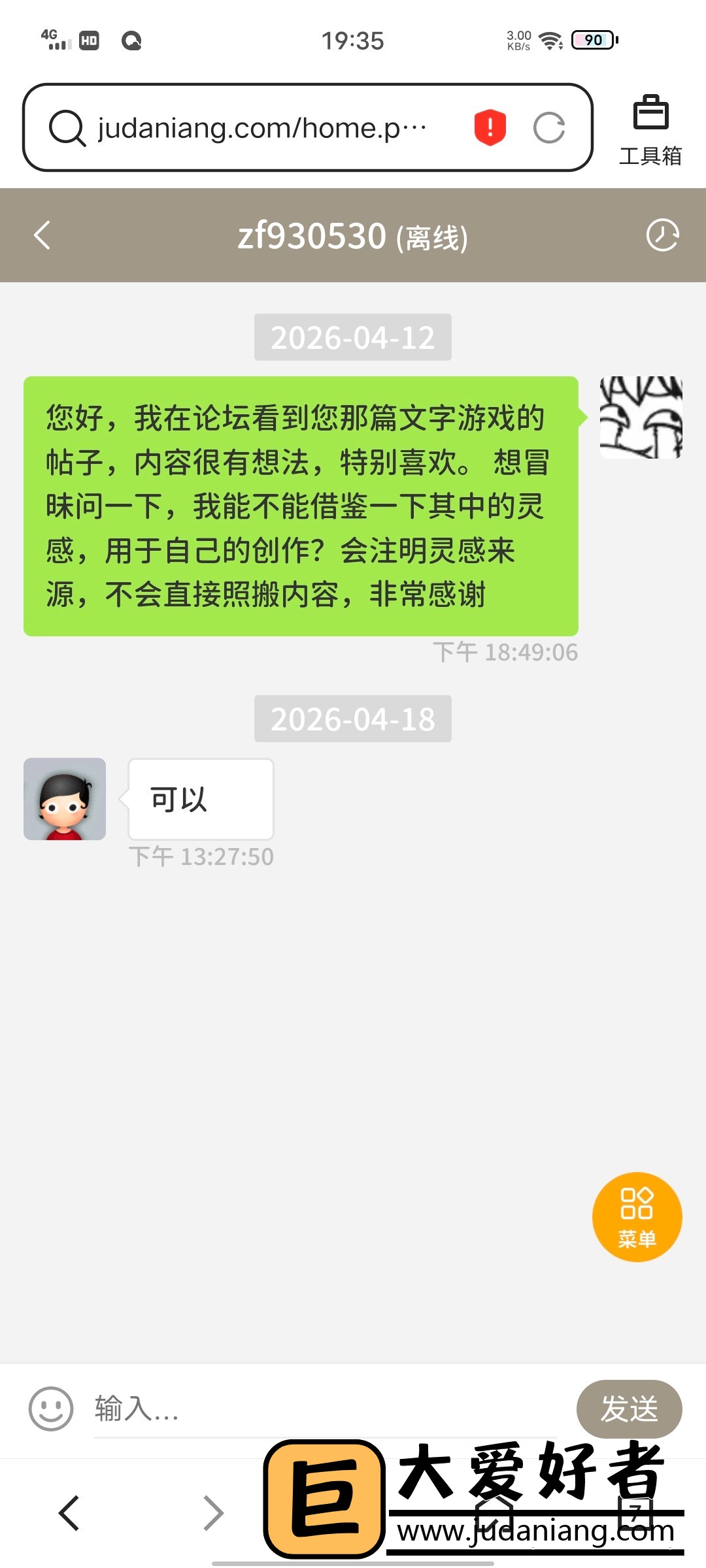Viewport: 706px width, 1568px height.
Task: Go forward in browser navigation
Action: coord(213,1513)
